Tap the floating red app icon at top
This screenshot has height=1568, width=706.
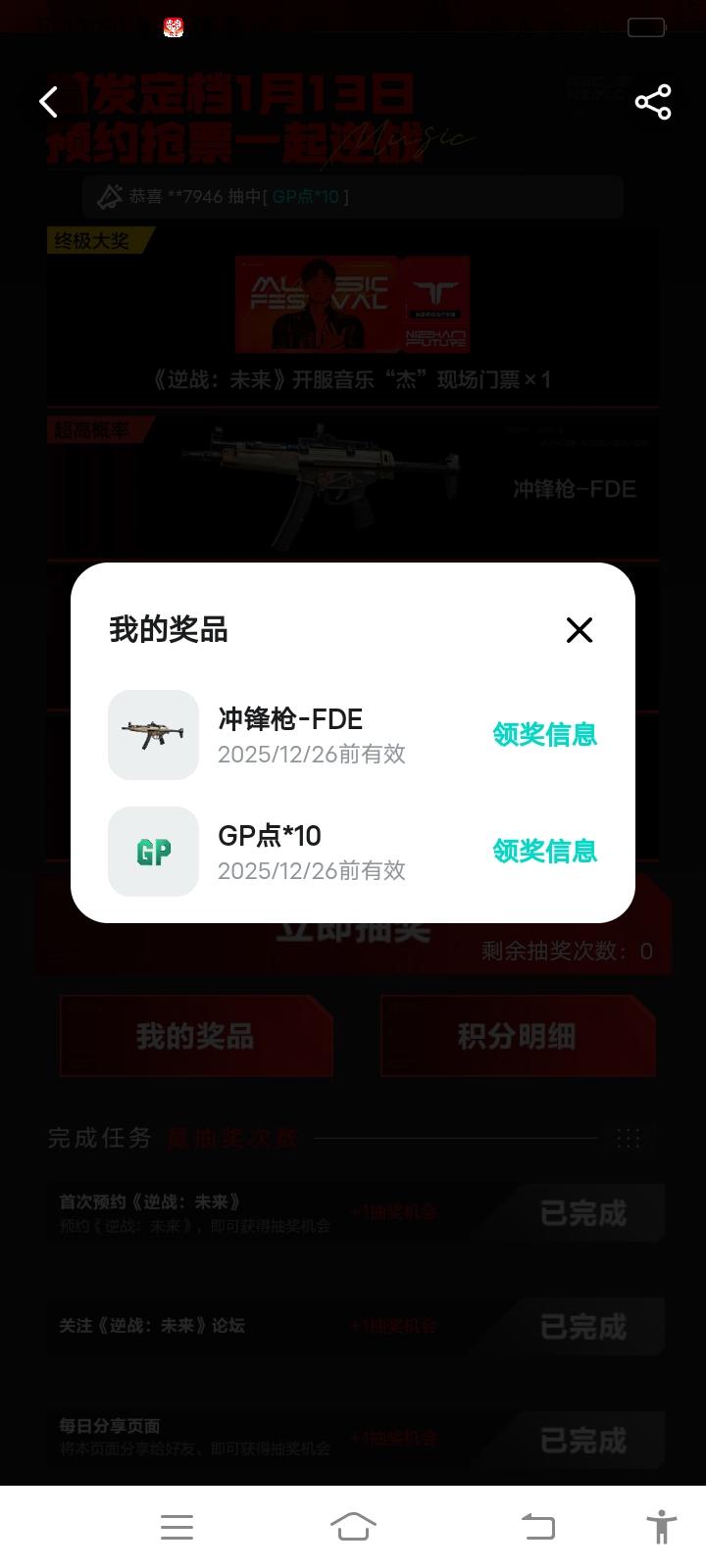click(173, 27)
